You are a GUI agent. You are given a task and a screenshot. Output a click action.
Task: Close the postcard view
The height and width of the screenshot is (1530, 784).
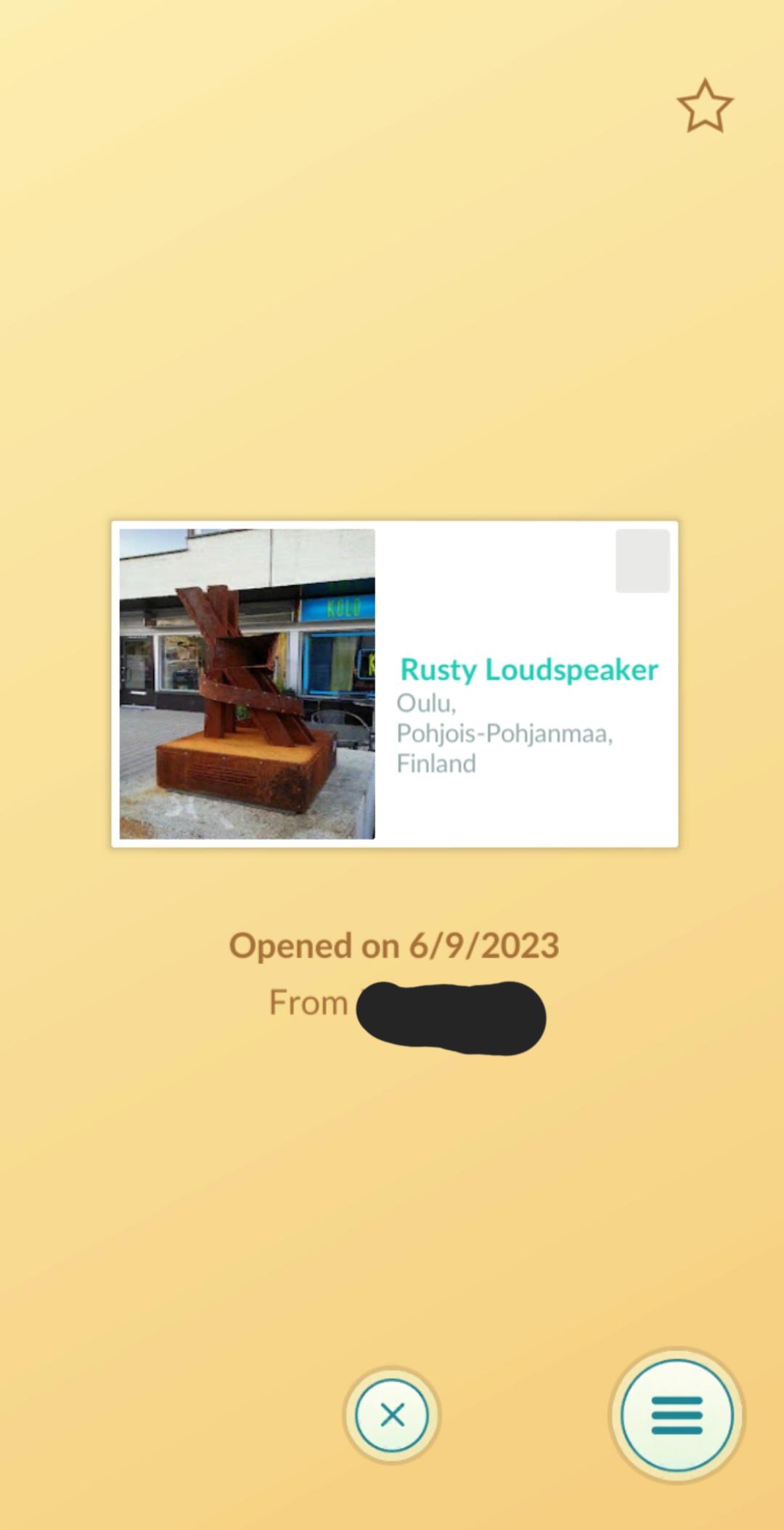point(392,1415)
